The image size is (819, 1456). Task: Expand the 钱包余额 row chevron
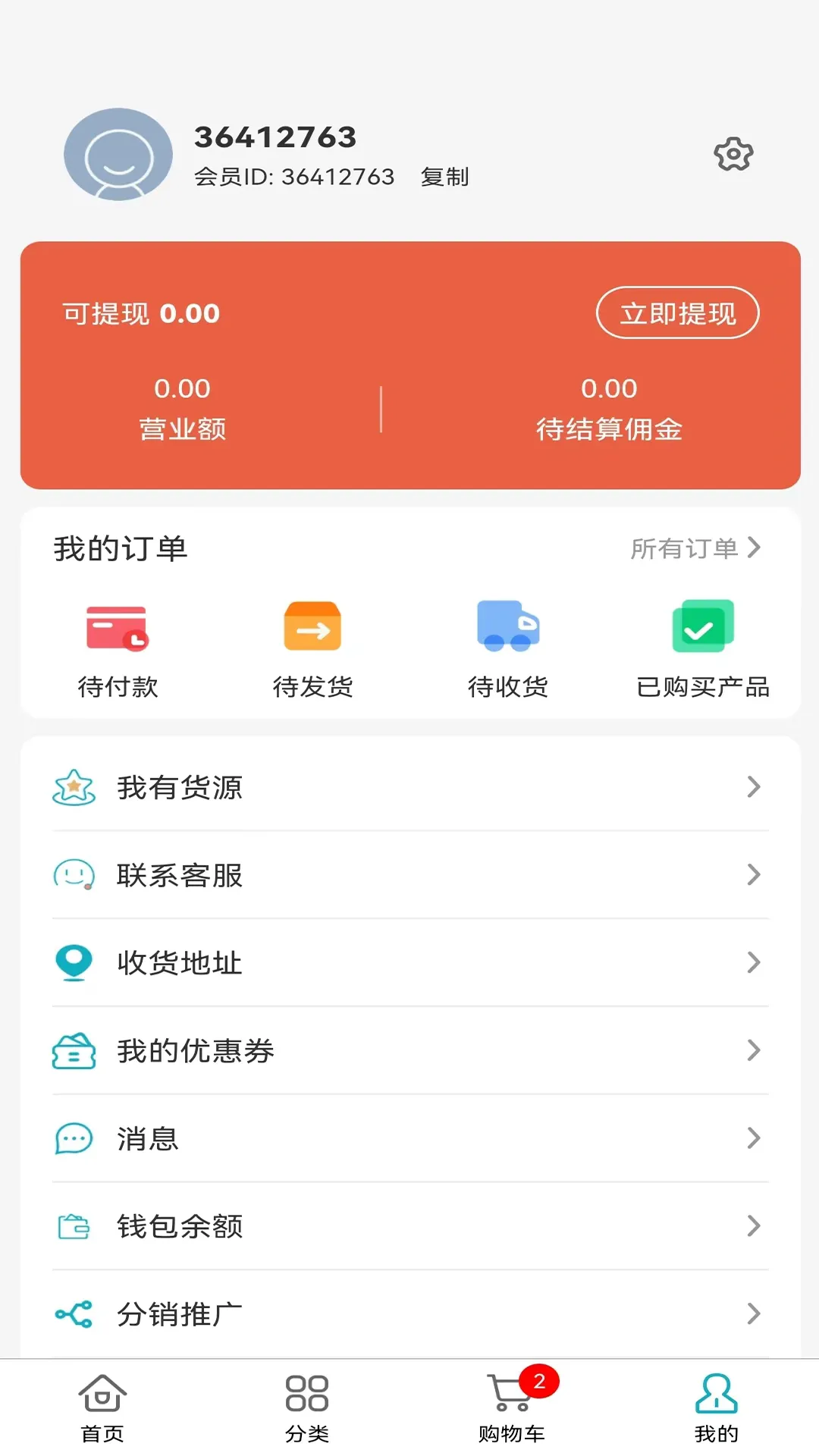click(x=755, y=1226)
